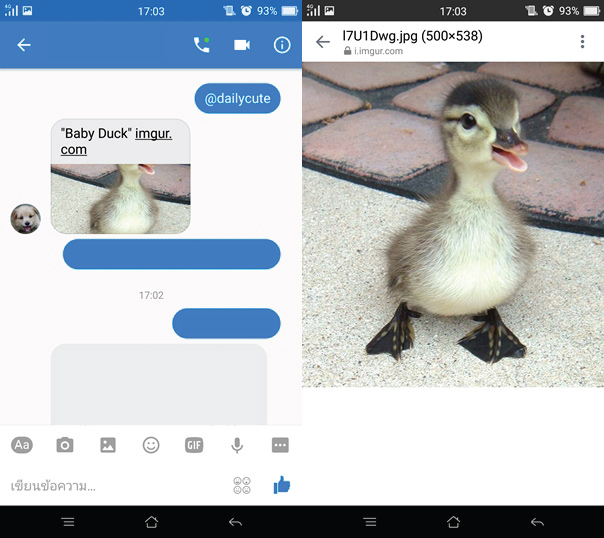The image size is (604, 538).
Task: Tap the @dailycute message bubble
Action: click(237, 99)
